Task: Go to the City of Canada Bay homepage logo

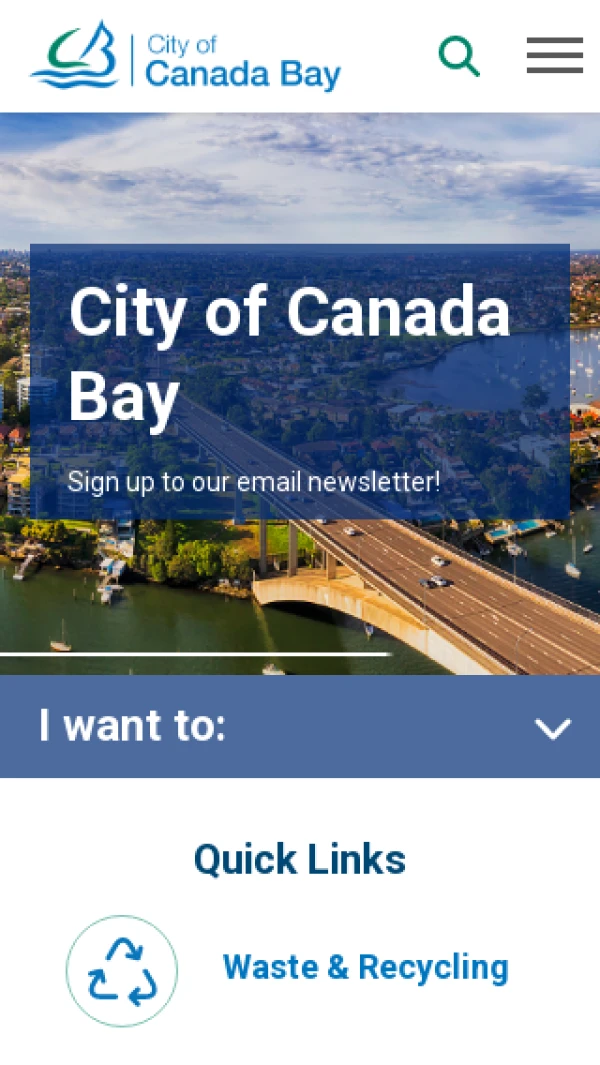Action: click(x=186, y=57)
